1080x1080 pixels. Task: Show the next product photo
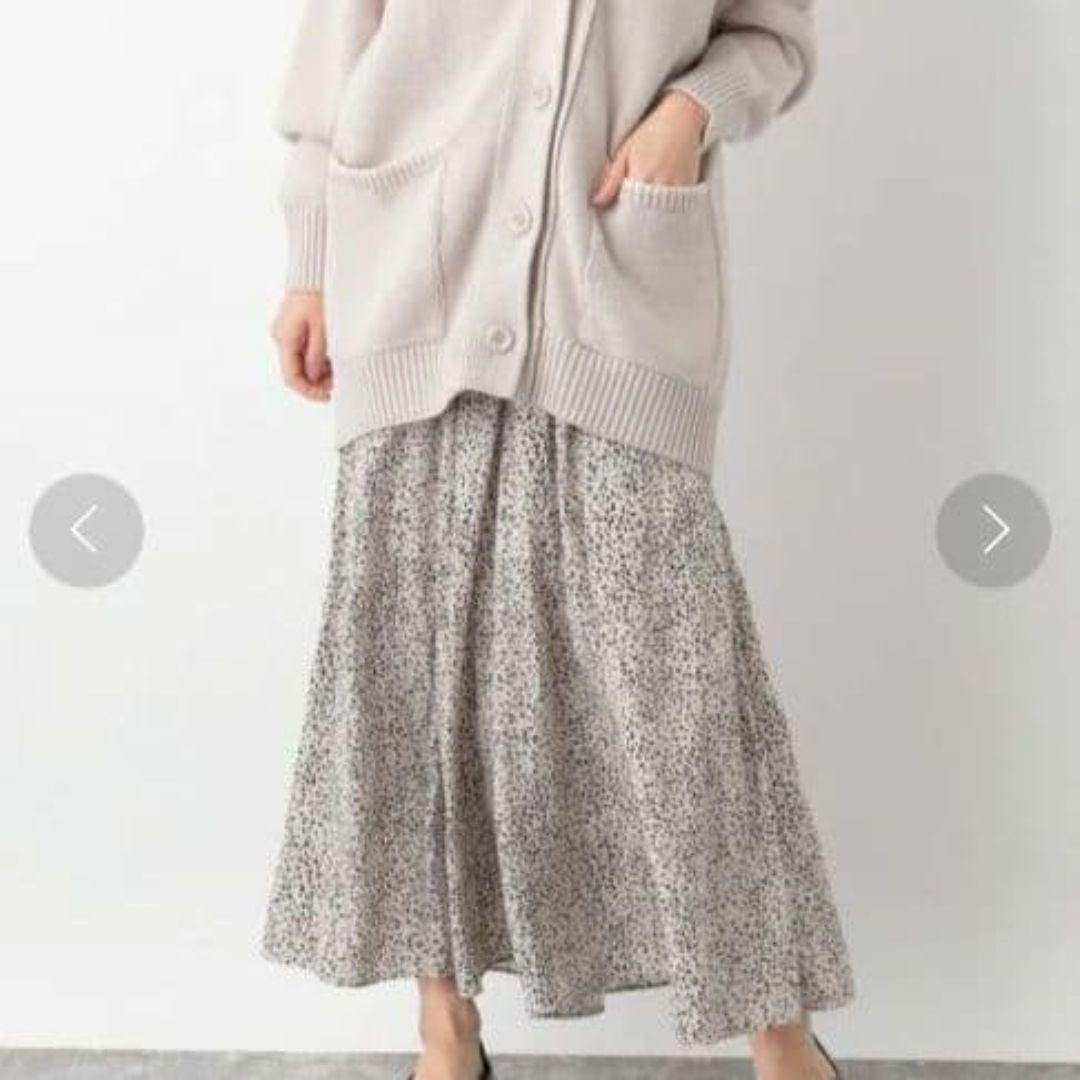coord(993,530)
